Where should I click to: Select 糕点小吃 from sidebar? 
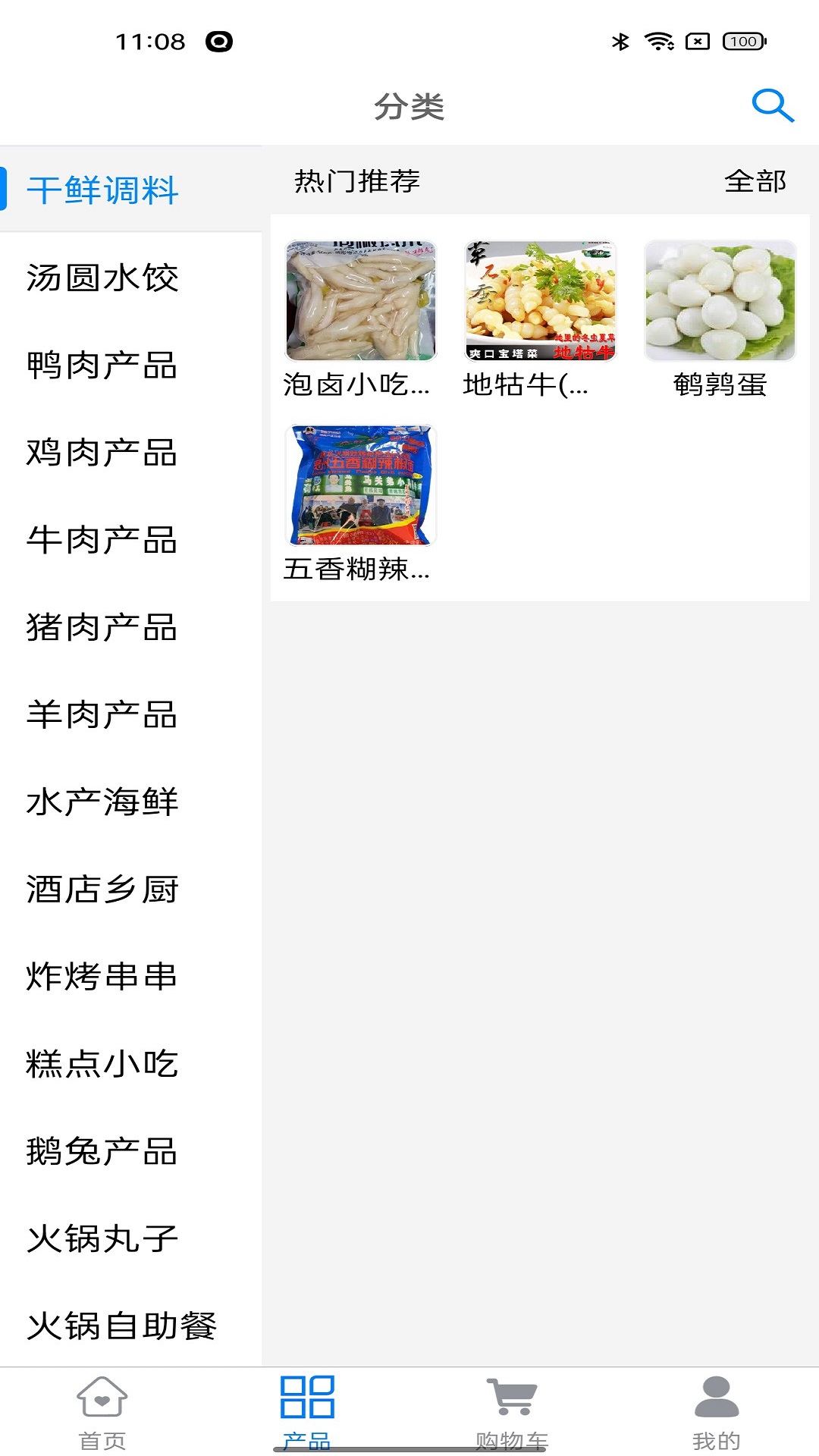coord(101,1064)
